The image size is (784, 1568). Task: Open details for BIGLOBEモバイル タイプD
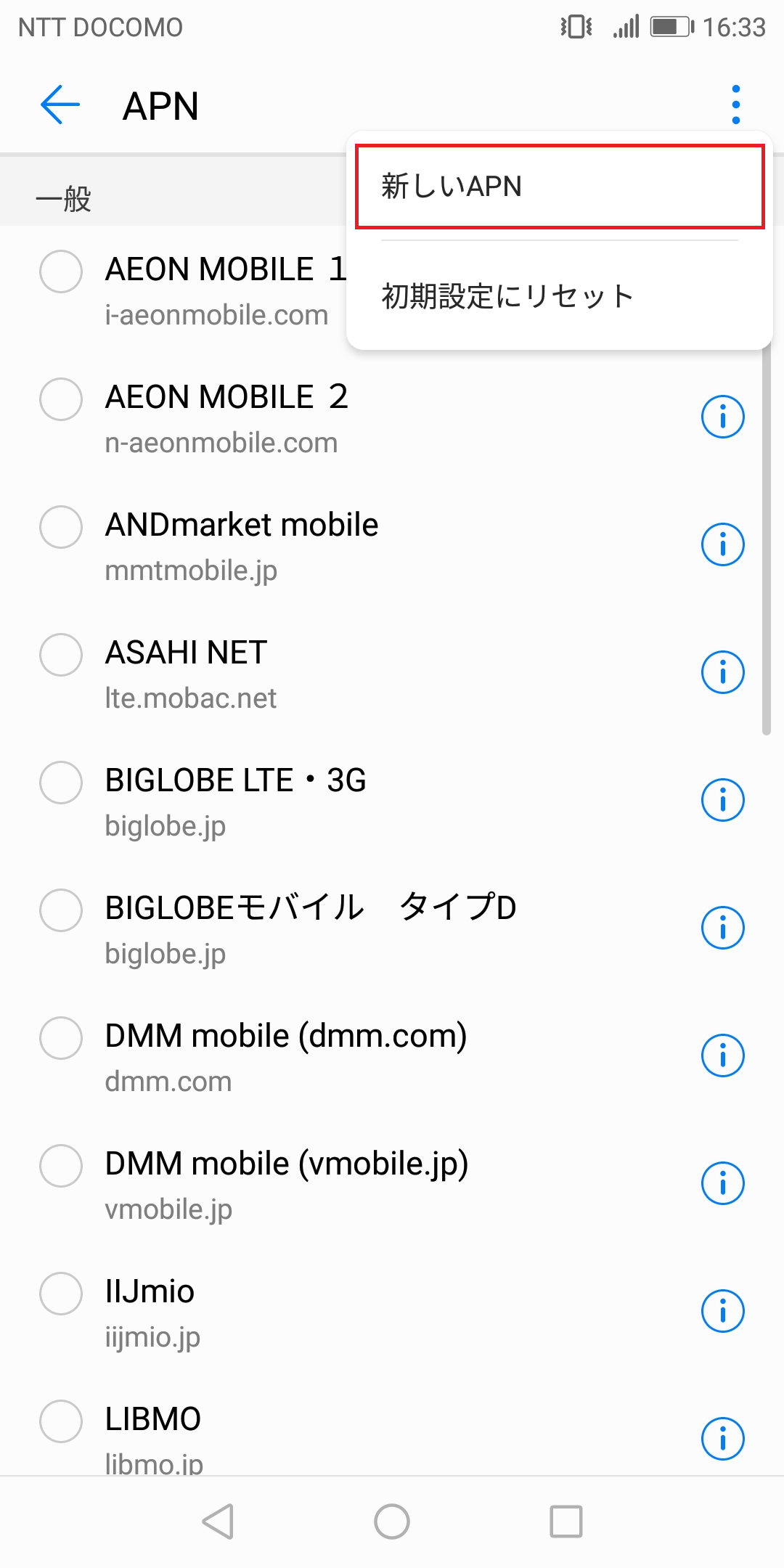pos(722,928)
